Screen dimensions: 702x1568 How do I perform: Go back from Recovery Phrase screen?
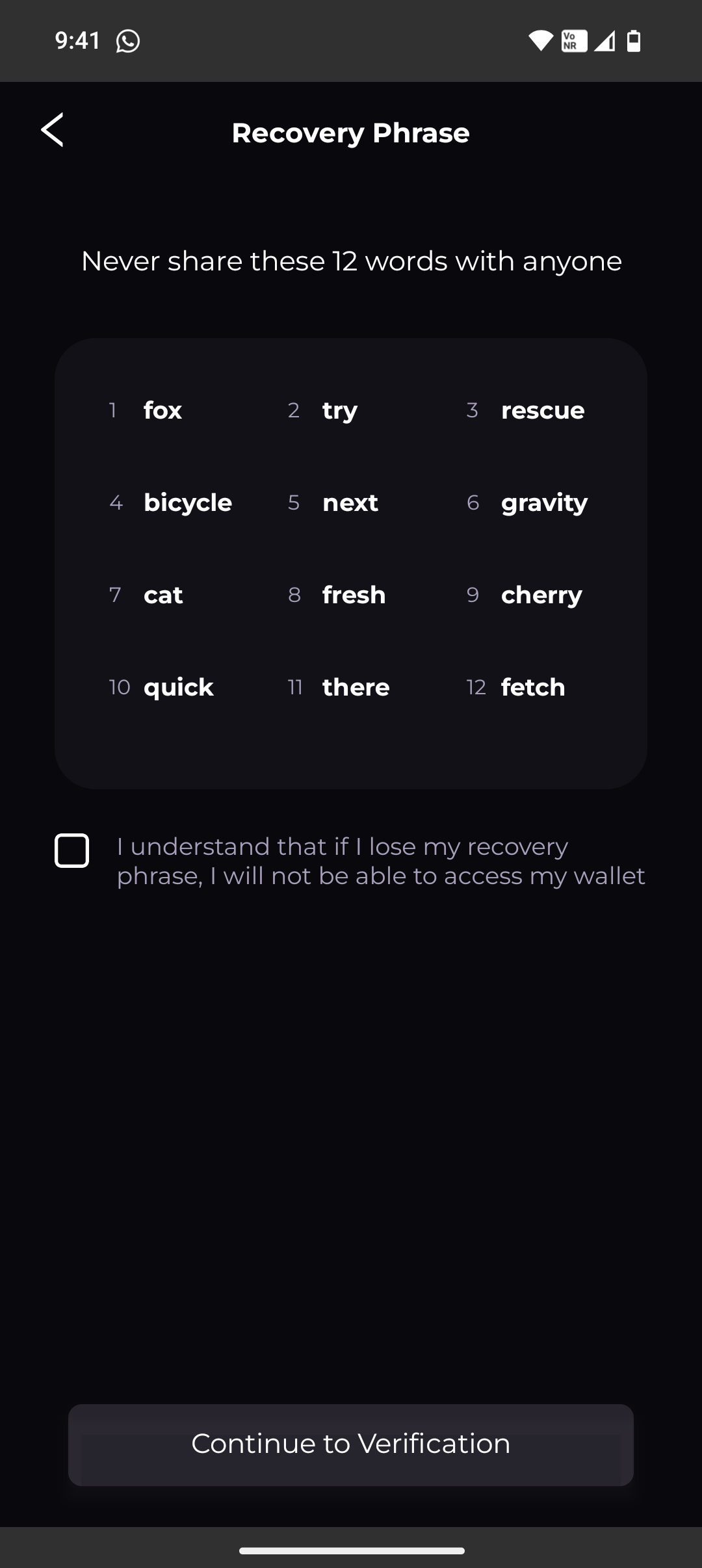click(53, 130)
